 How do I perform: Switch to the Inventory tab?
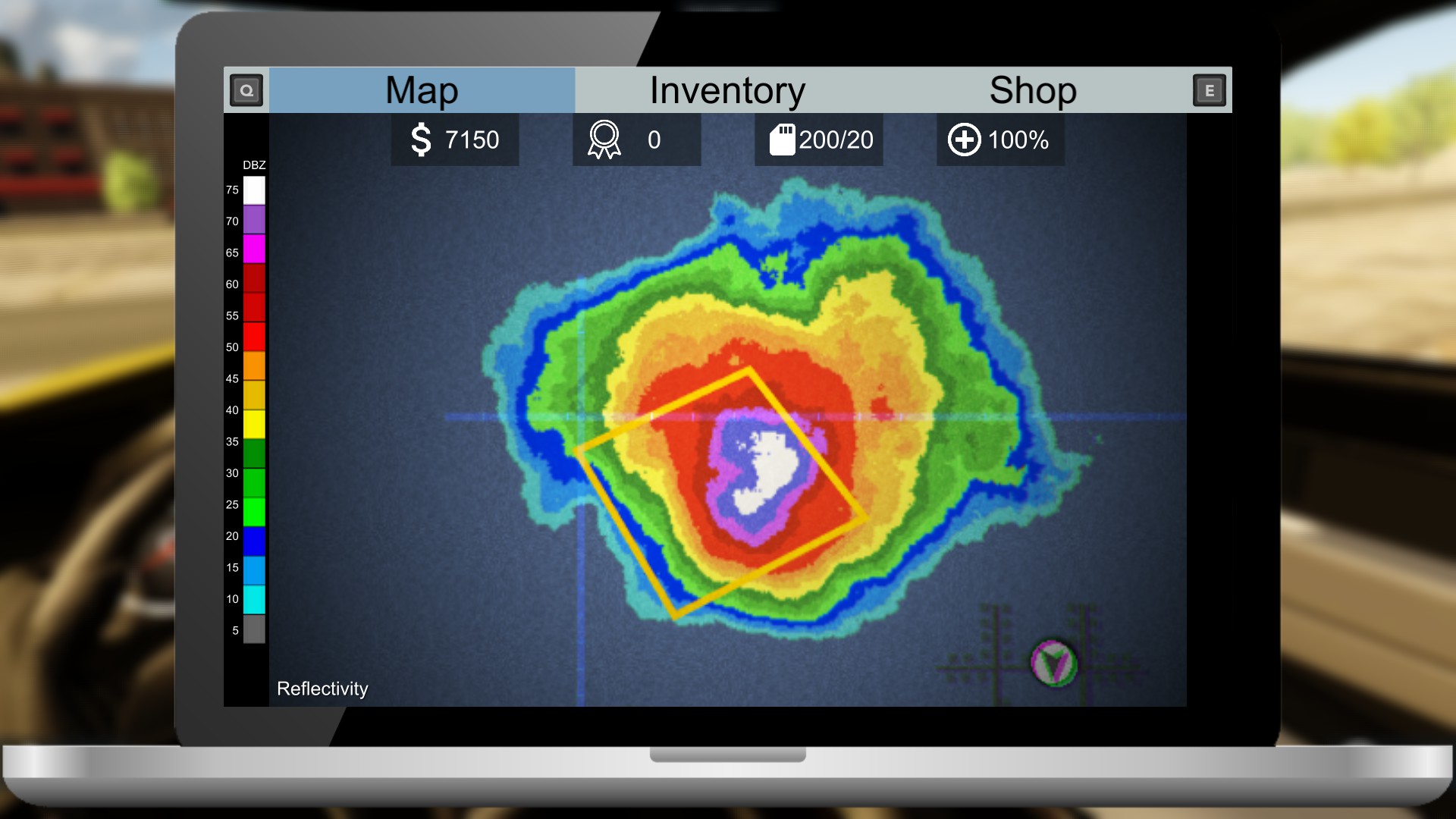pyautogui.click(x=726, y=90)
